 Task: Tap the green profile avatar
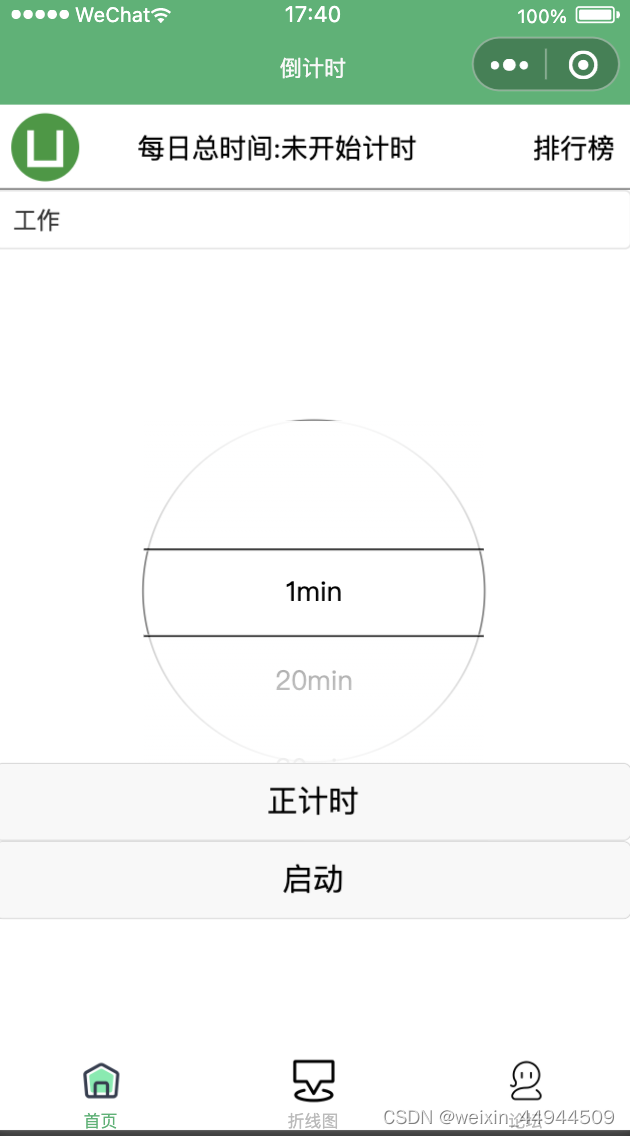[x=45, y=148]
